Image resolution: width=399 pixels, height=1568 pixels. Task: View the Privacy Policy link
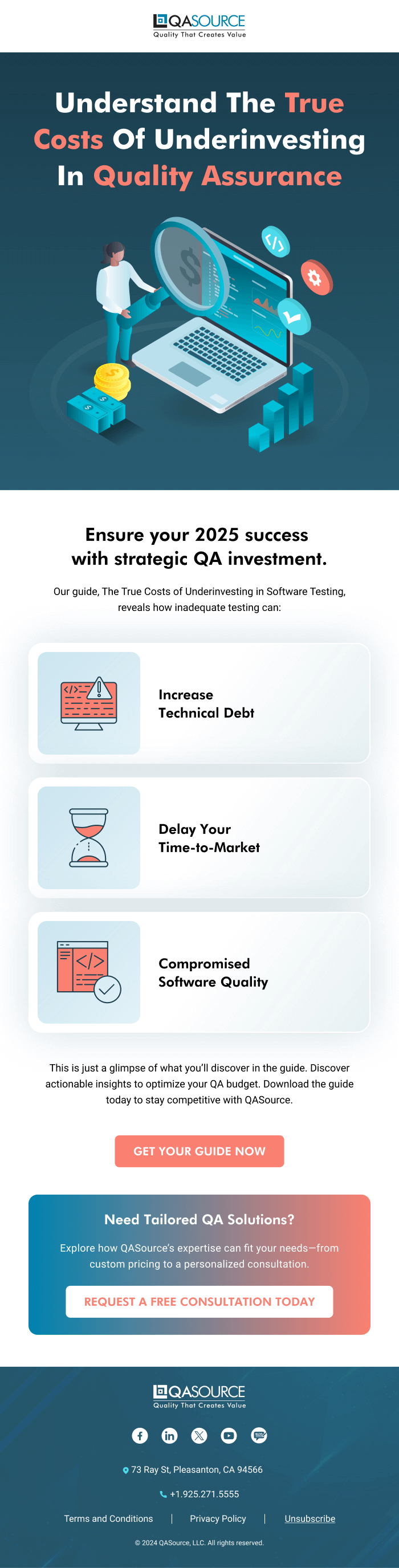(218, 1518)
